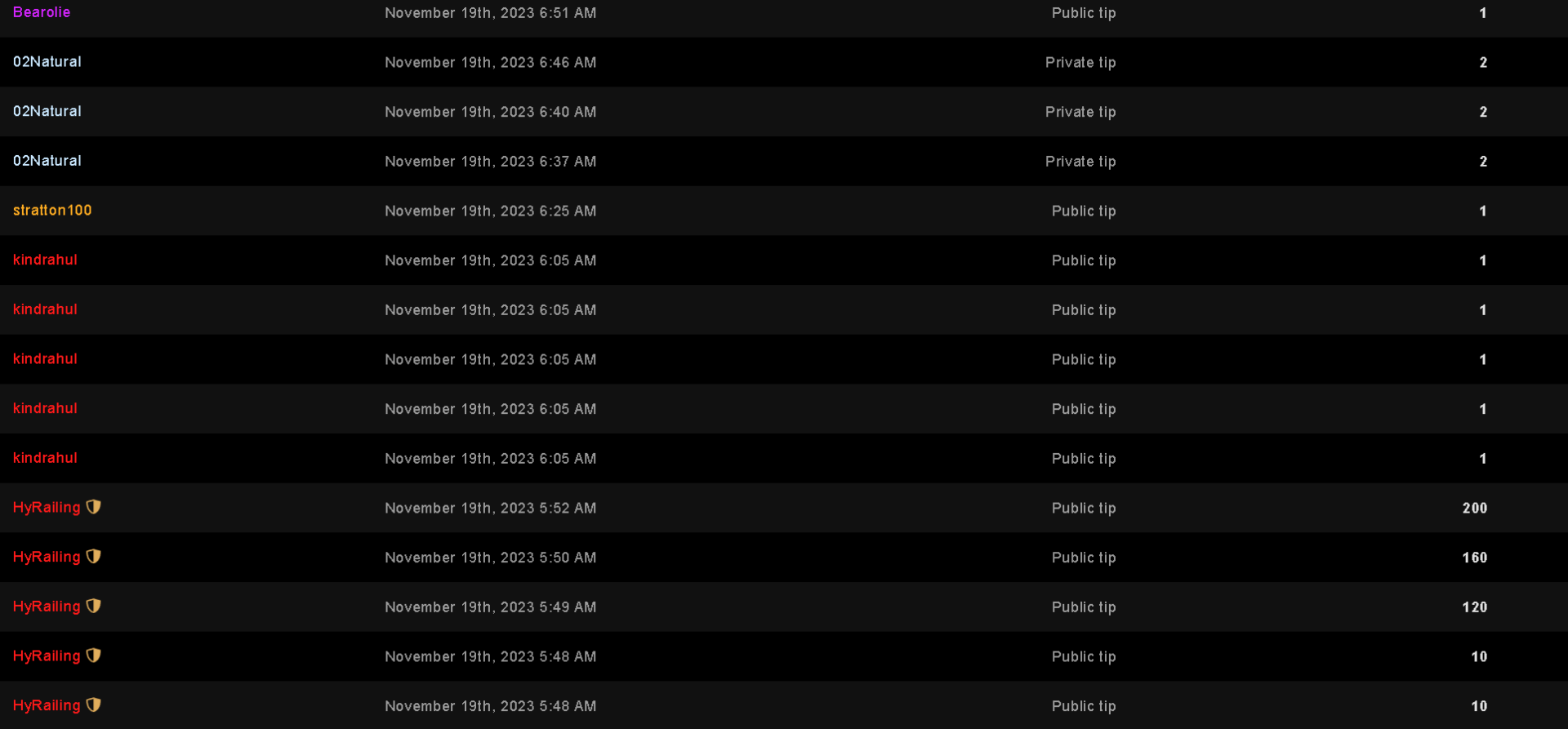Image resolution: width=1568 pixels, height=729 pixels.
Task: Open HyRailing from the 120 token tip
Action: (x=47, y=607)
